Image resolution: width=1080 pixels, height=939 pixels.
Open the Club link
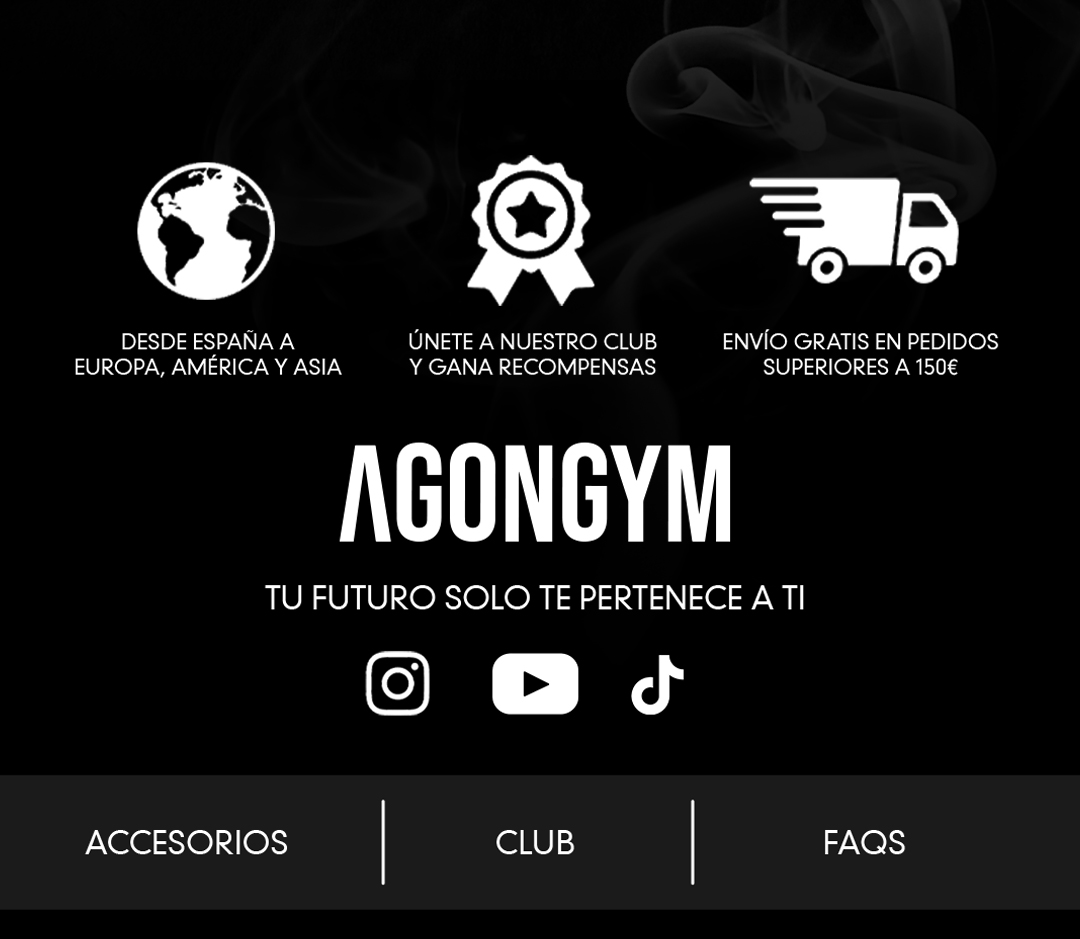pyautogui.click(x=535, y=843)
